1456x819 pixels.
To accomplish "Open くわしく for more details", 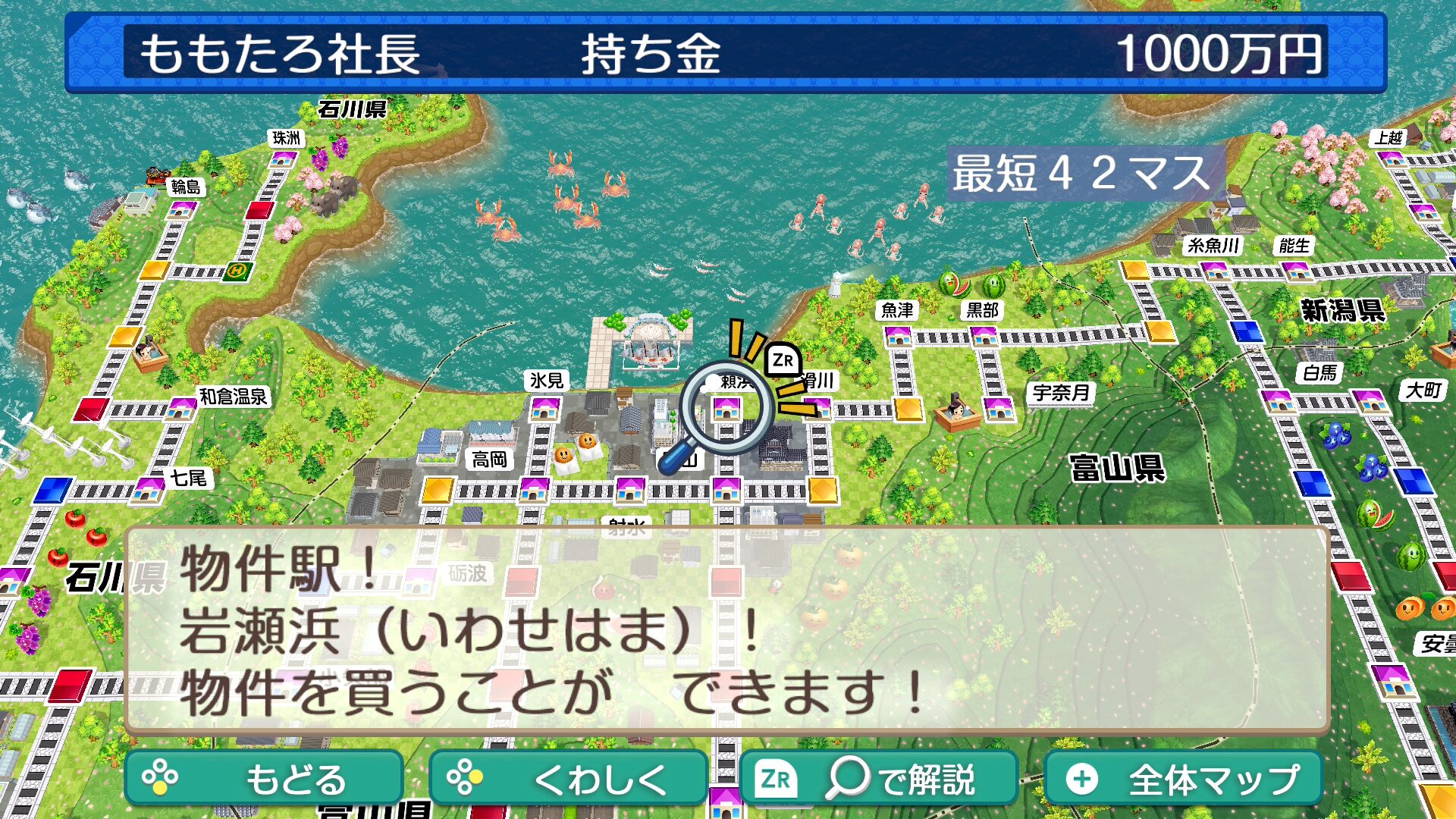I will tap(568, 779).
